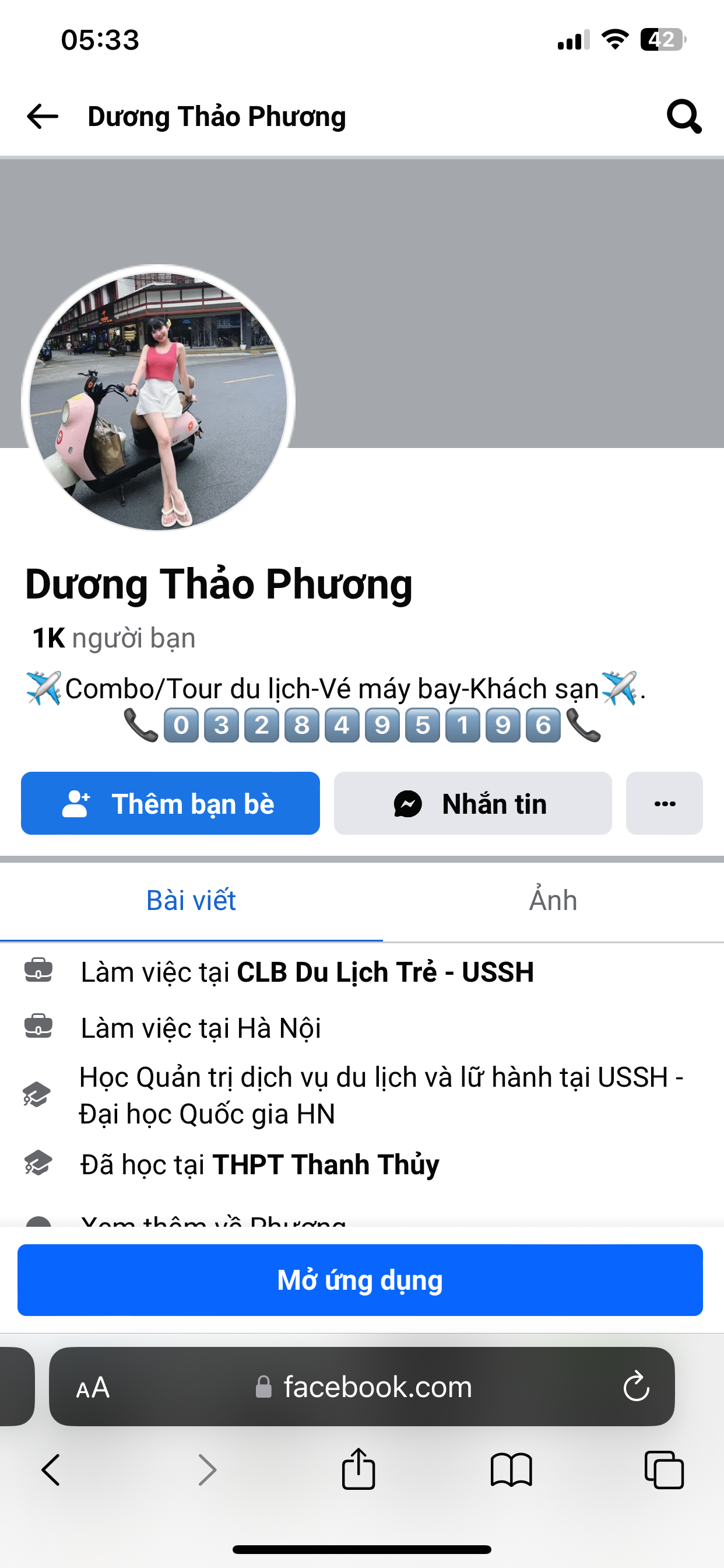Show all open Safari tabs
724x1568 pixels.
[664, 1470]
